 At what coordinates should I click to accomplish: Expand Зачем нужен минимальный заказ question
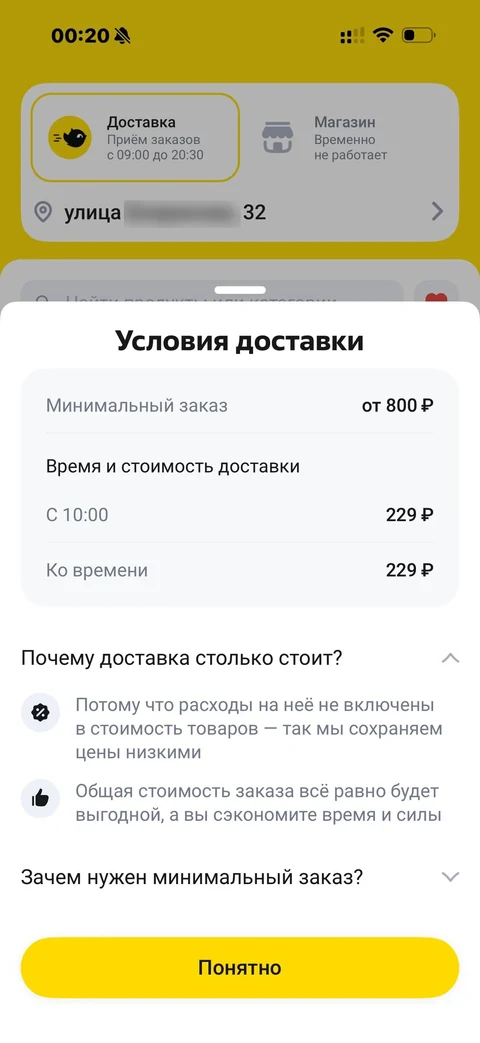pyautogui.click(x=240, y=877)
